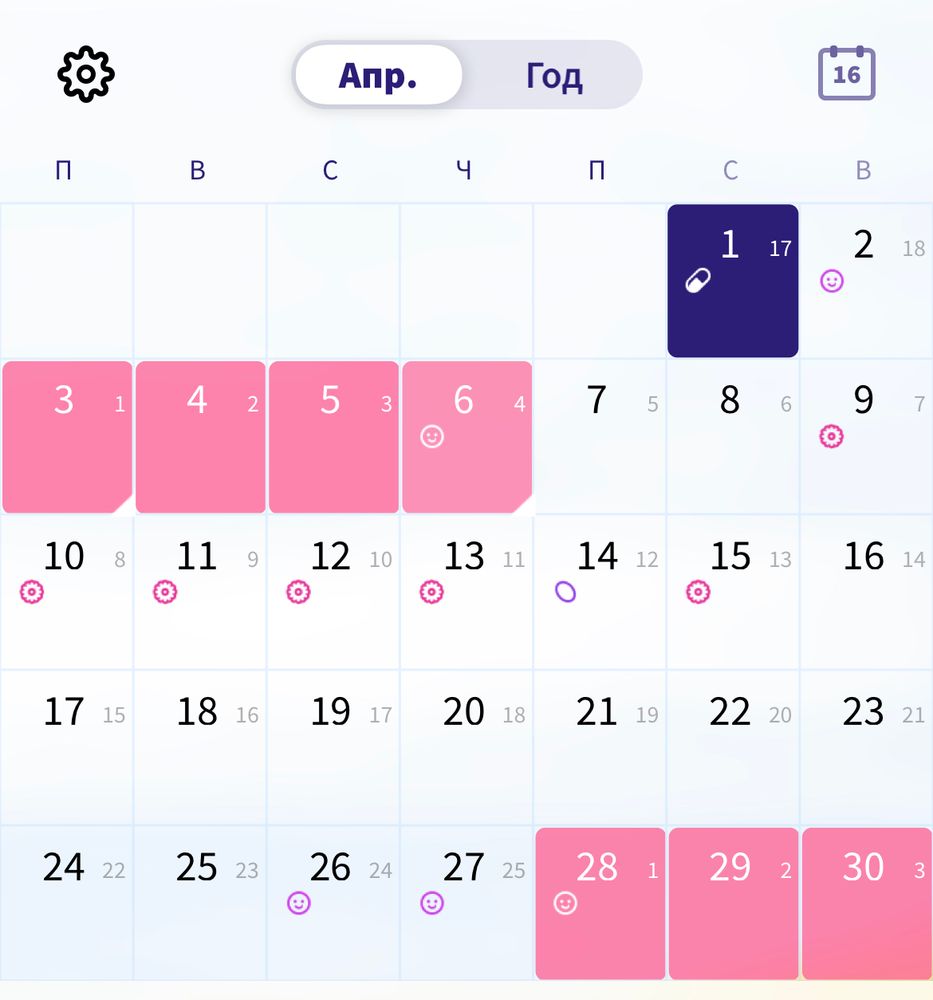
Task: Open April 2 day cell
Action: pyautogui.click(x=865, y=280)
